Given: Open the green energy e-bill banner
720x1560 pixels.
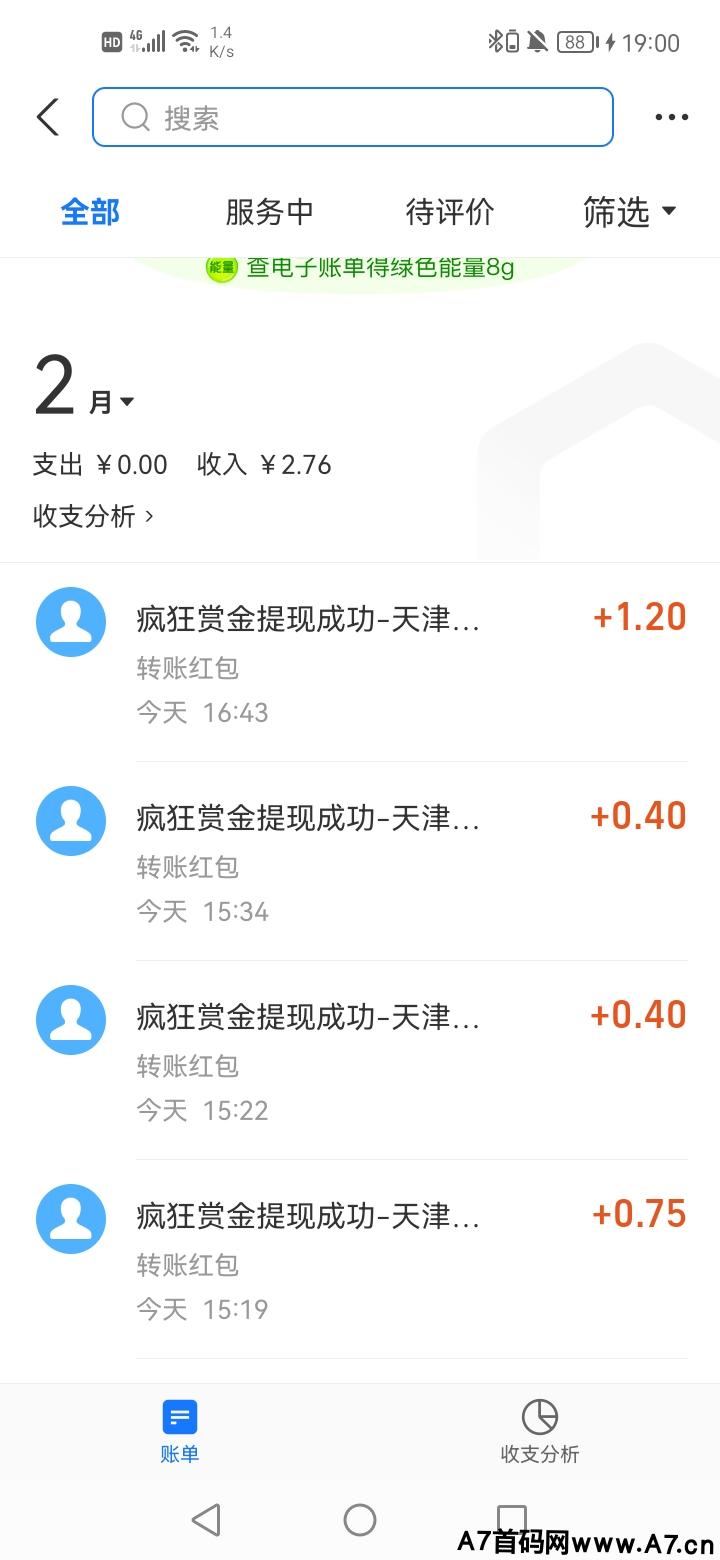Looking at the screenshot, I should 360,268.
